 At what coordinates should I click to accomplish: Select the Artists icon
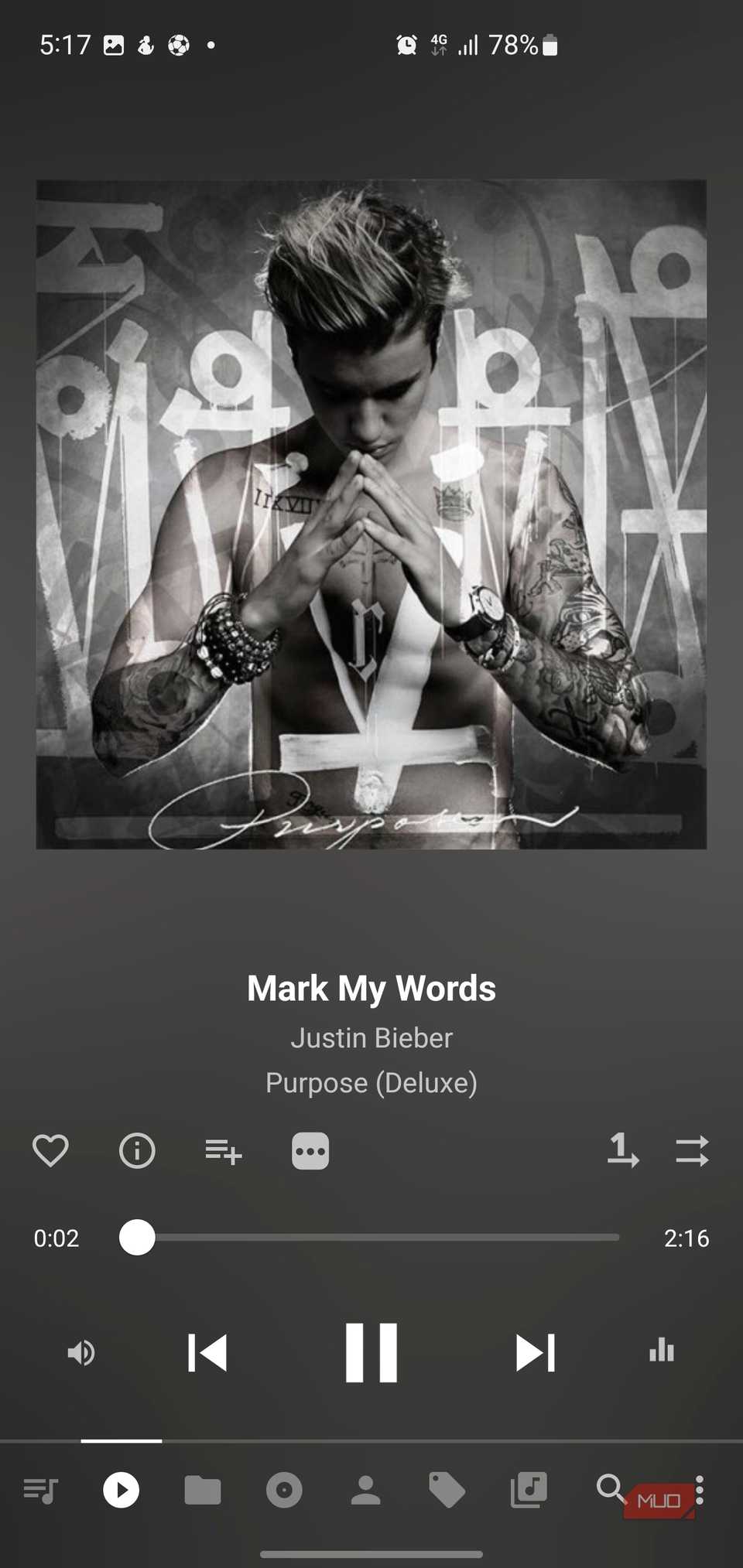tap(366, 1491)
